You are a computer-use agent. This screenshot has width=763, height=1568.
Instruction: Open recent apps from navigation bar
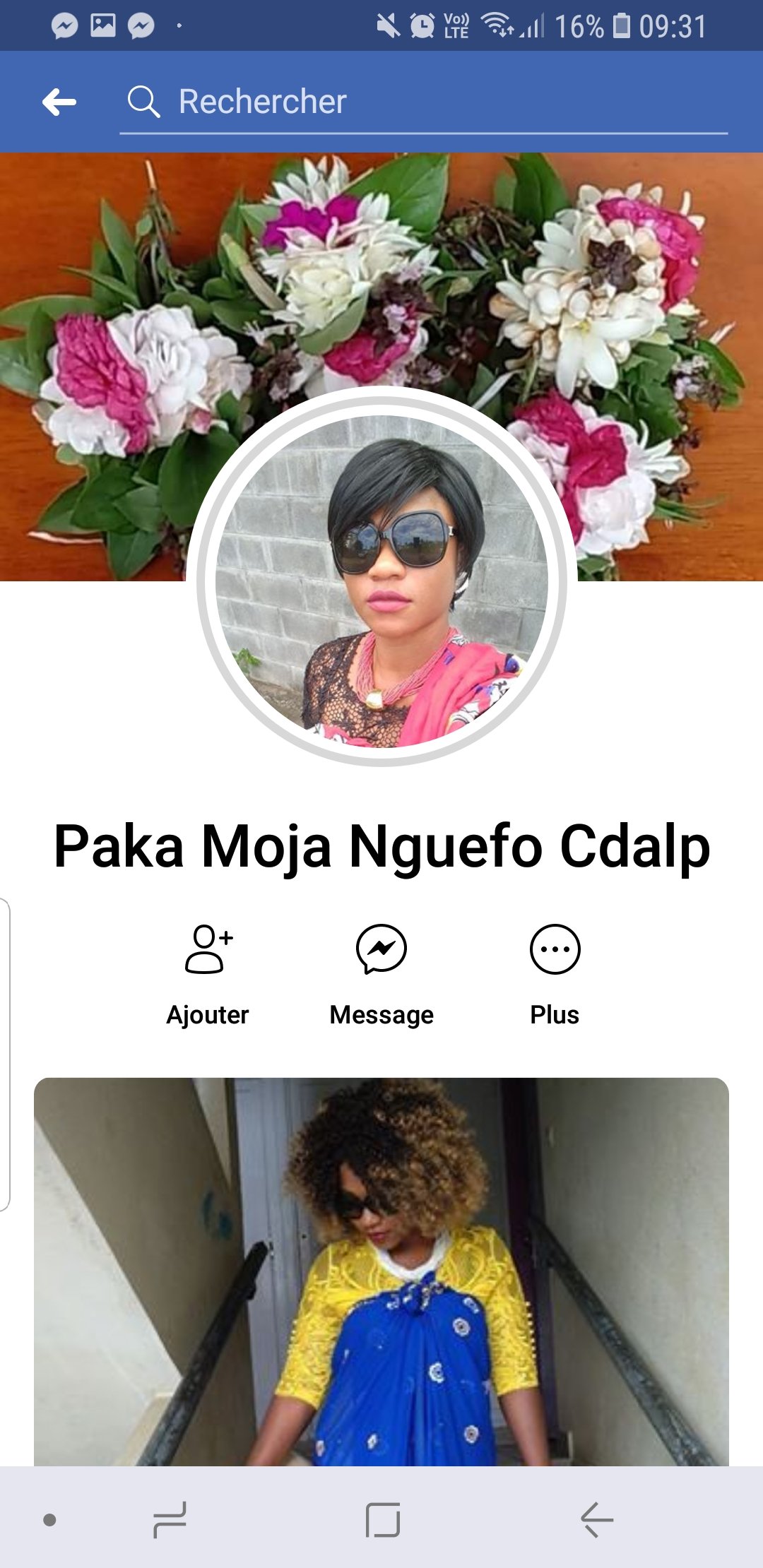click(x=170, y=1519)
